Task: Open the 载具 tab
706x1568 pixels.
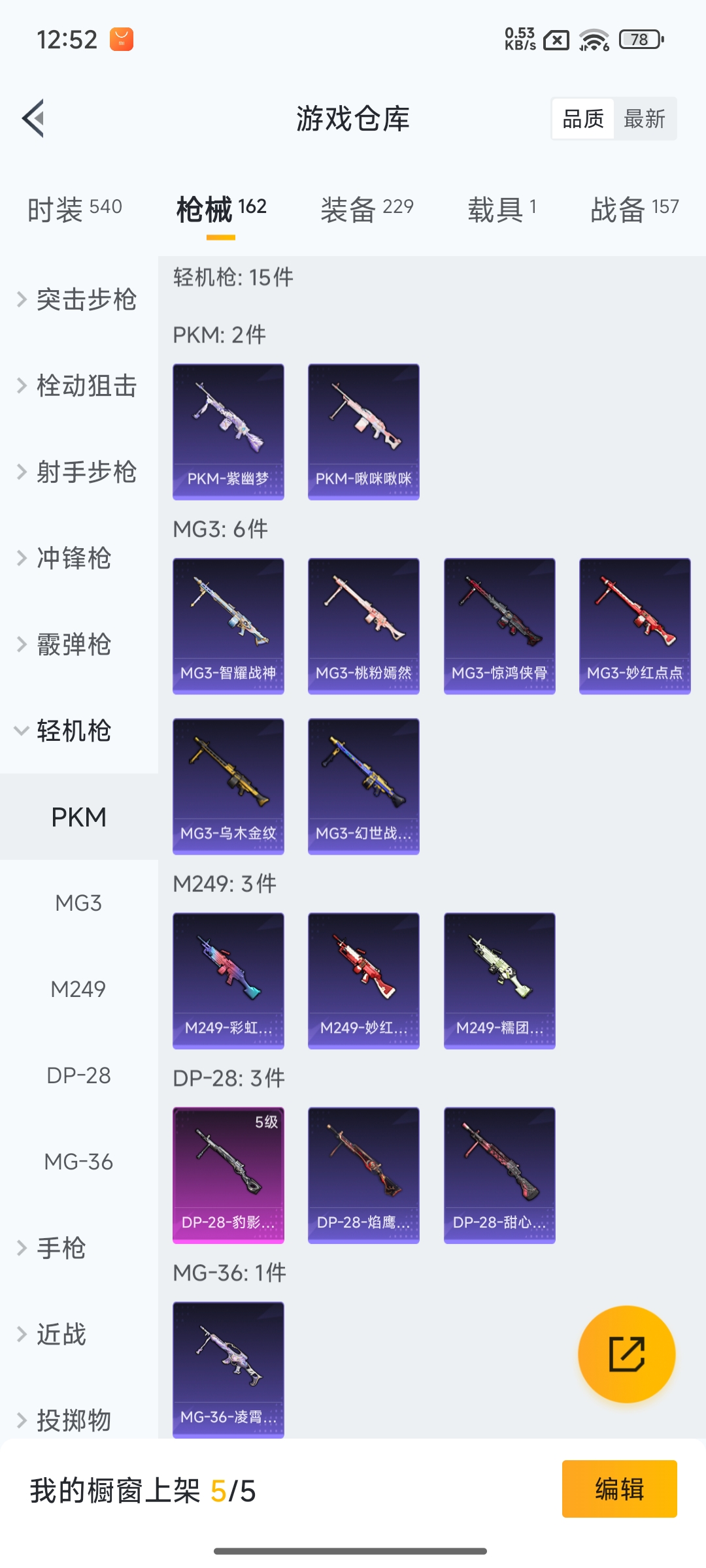Action: [x=501, y=208]
